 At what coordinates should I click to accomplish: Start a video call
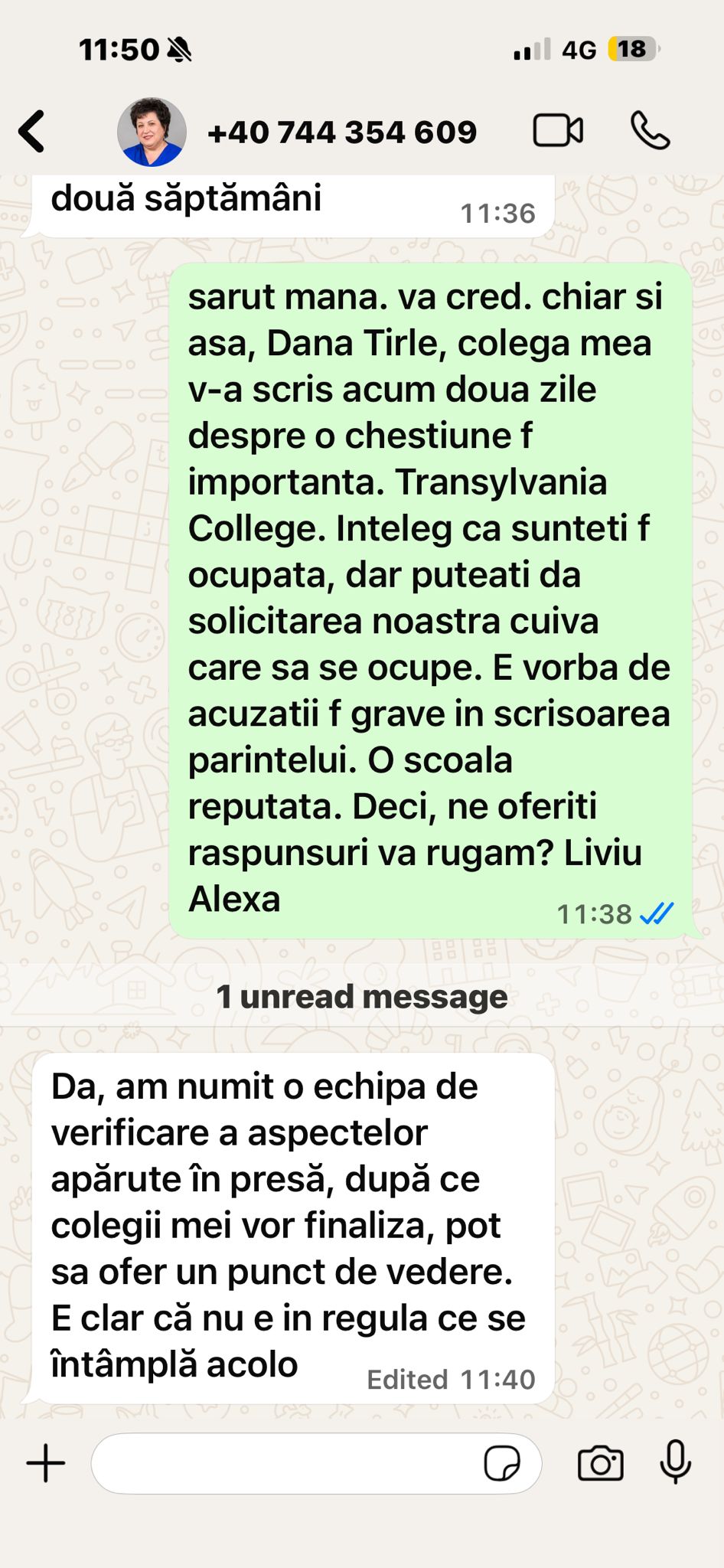coord(558,131)
